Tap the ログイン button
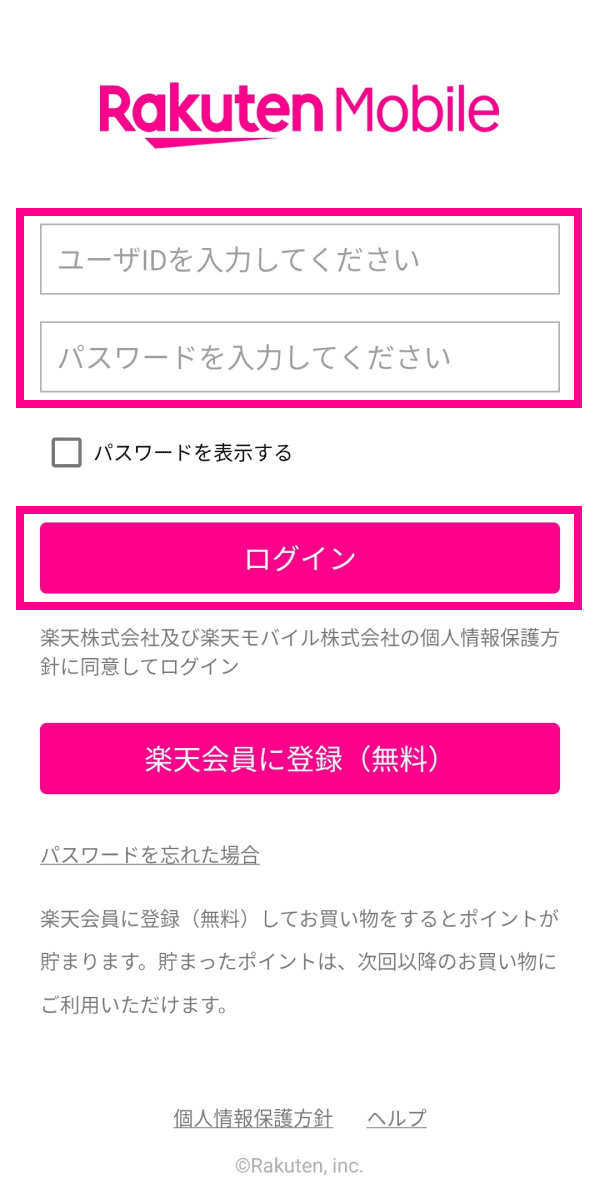Viewport: 600px width, 1200px height. point(300,558)
